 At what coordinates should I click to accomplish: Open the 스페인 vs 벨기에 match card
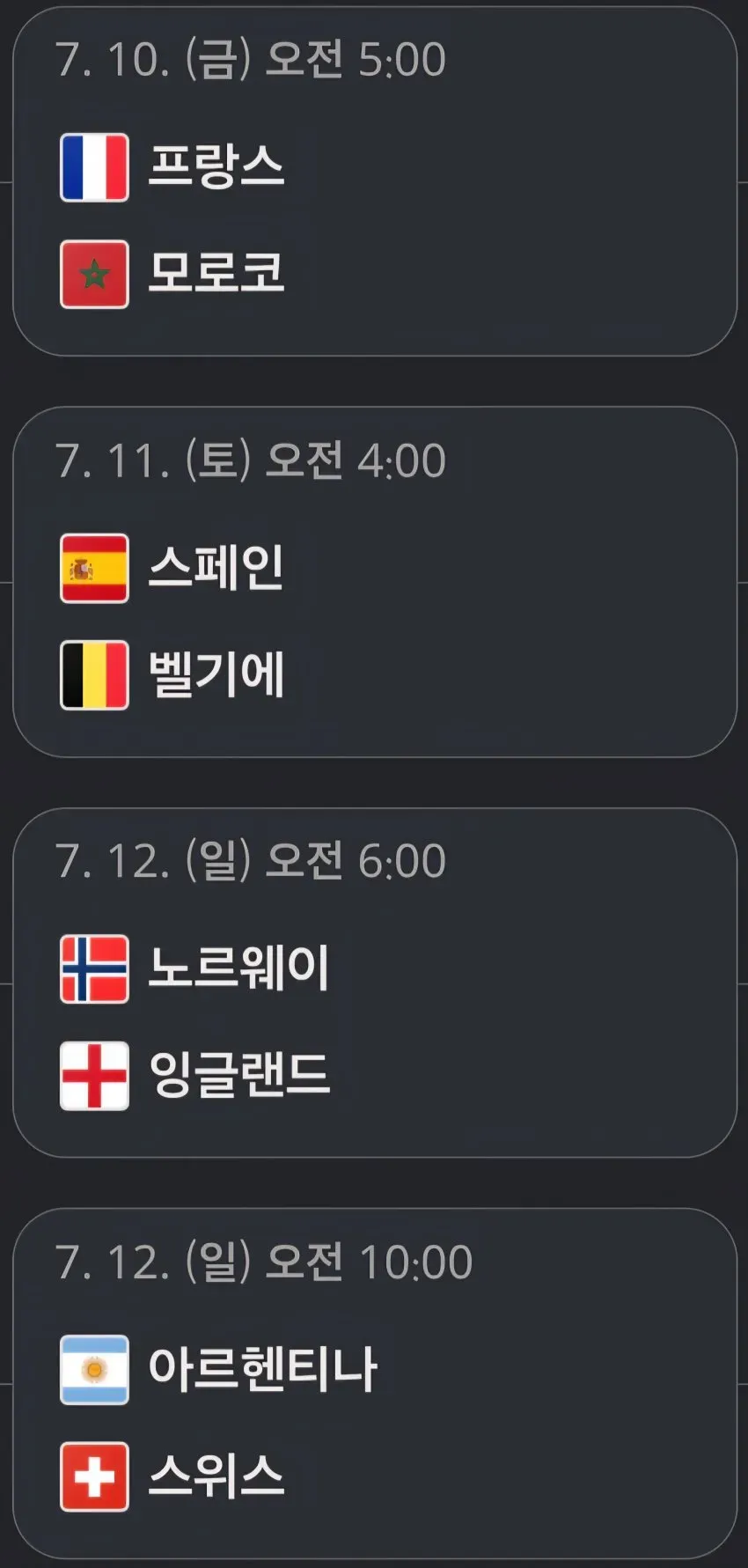[x=374, y=582]
